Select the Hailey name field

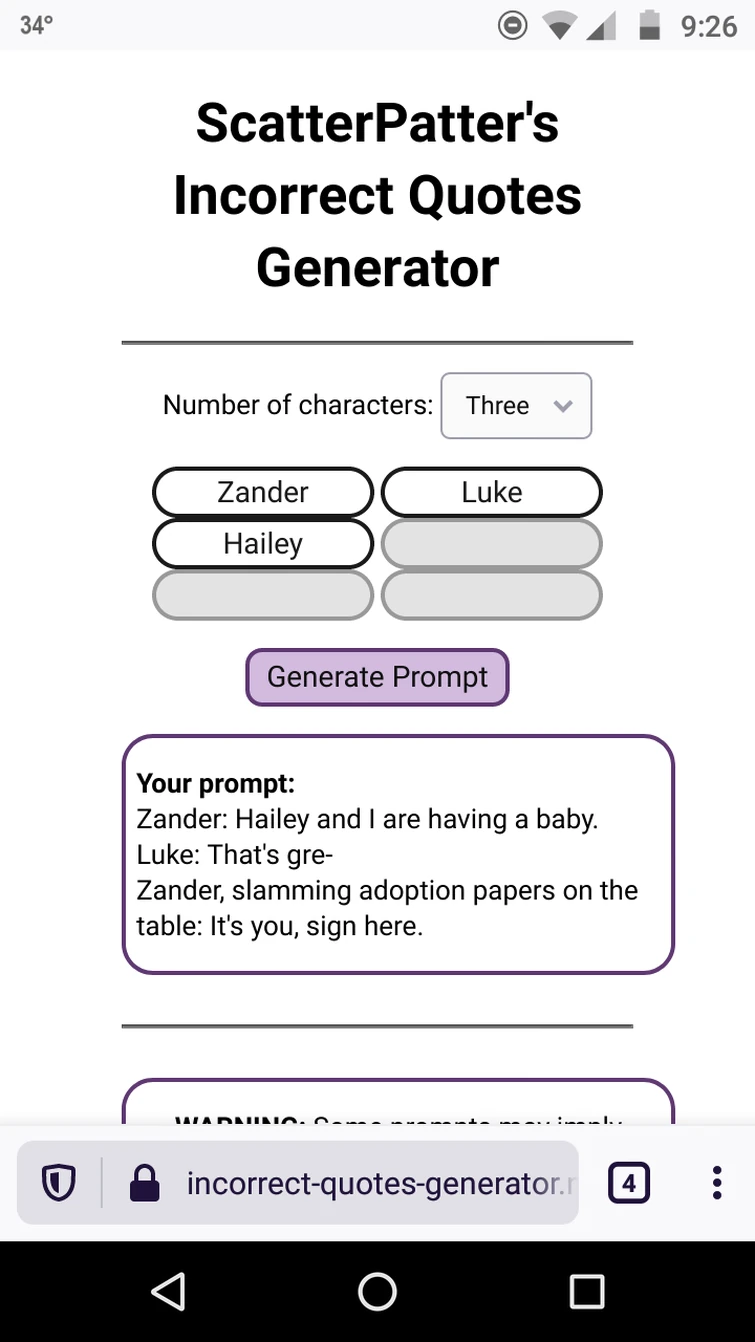click(263, 544)
